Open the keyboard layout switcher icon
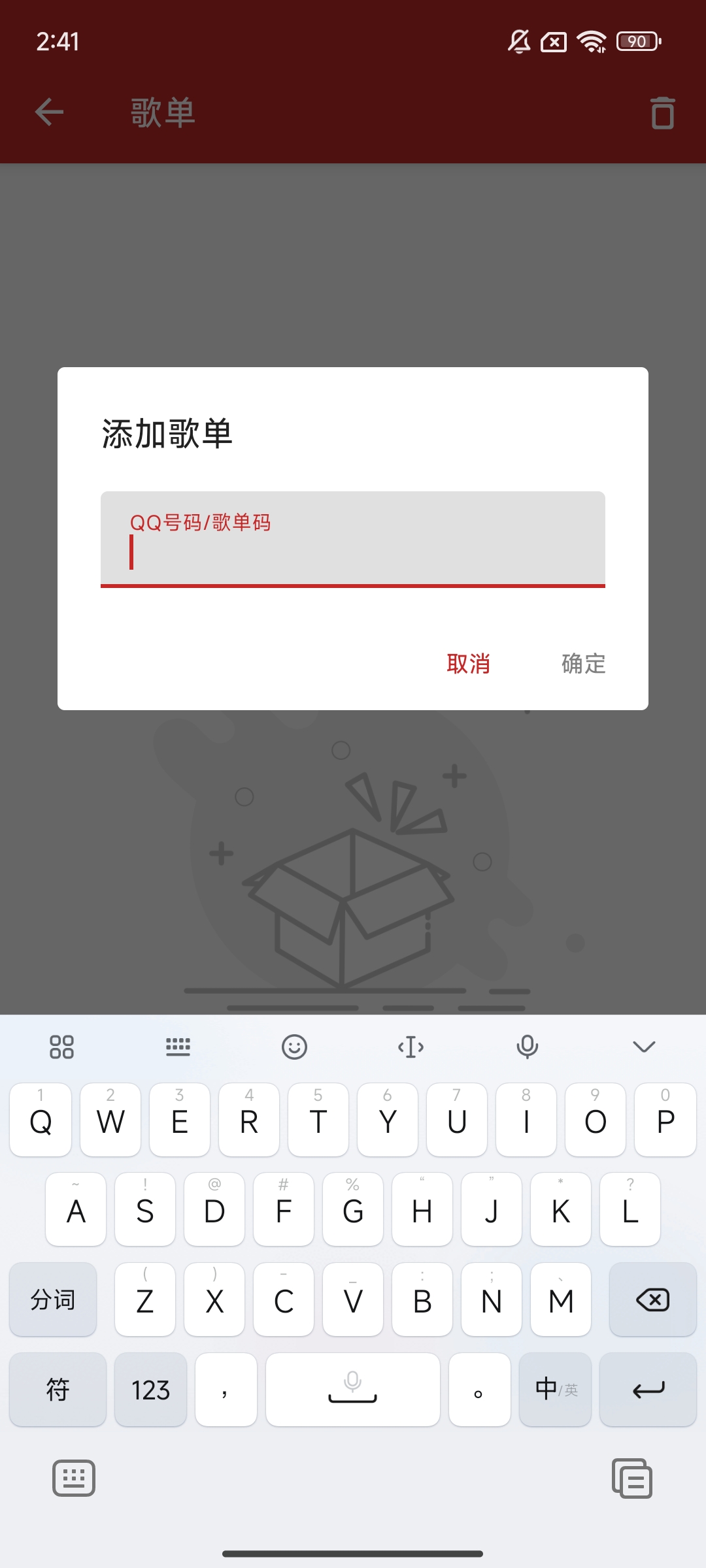Image resolution: width=706 pixels, height=1568 pixels. coord(178,1047)
